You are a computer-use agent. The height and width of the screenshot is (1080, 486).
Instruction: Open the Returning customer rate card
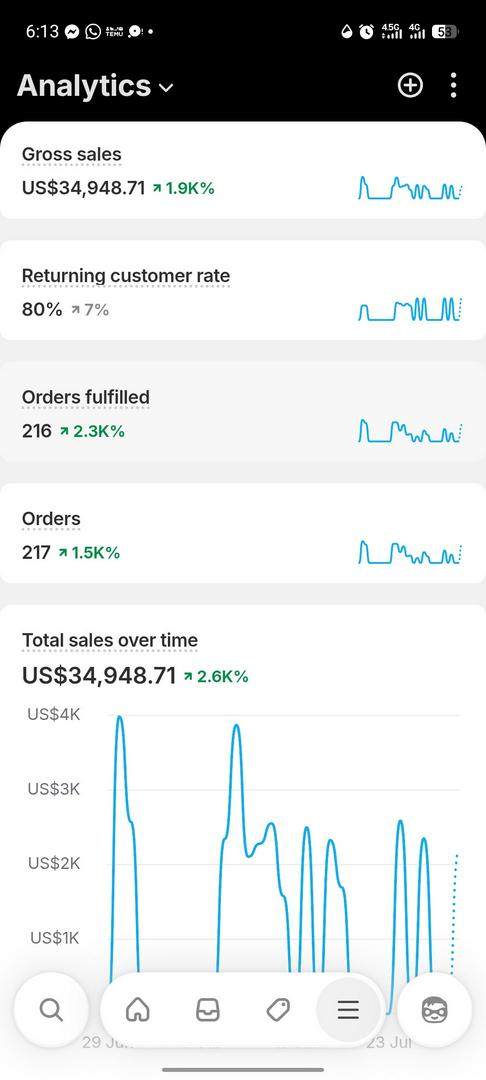tap(243, 291)
